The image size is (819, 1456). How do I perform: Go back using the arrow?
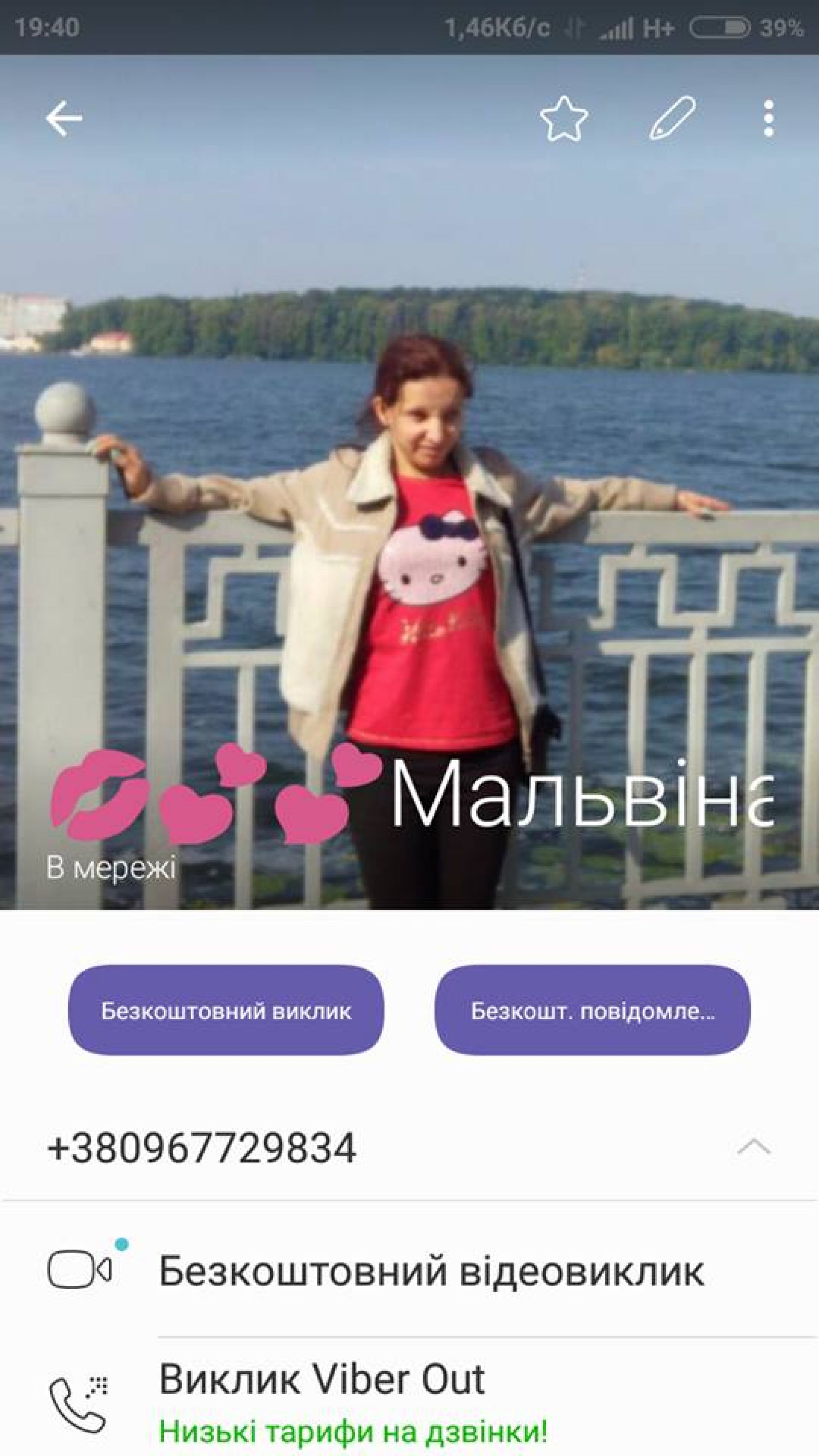[x=64, y=118]
